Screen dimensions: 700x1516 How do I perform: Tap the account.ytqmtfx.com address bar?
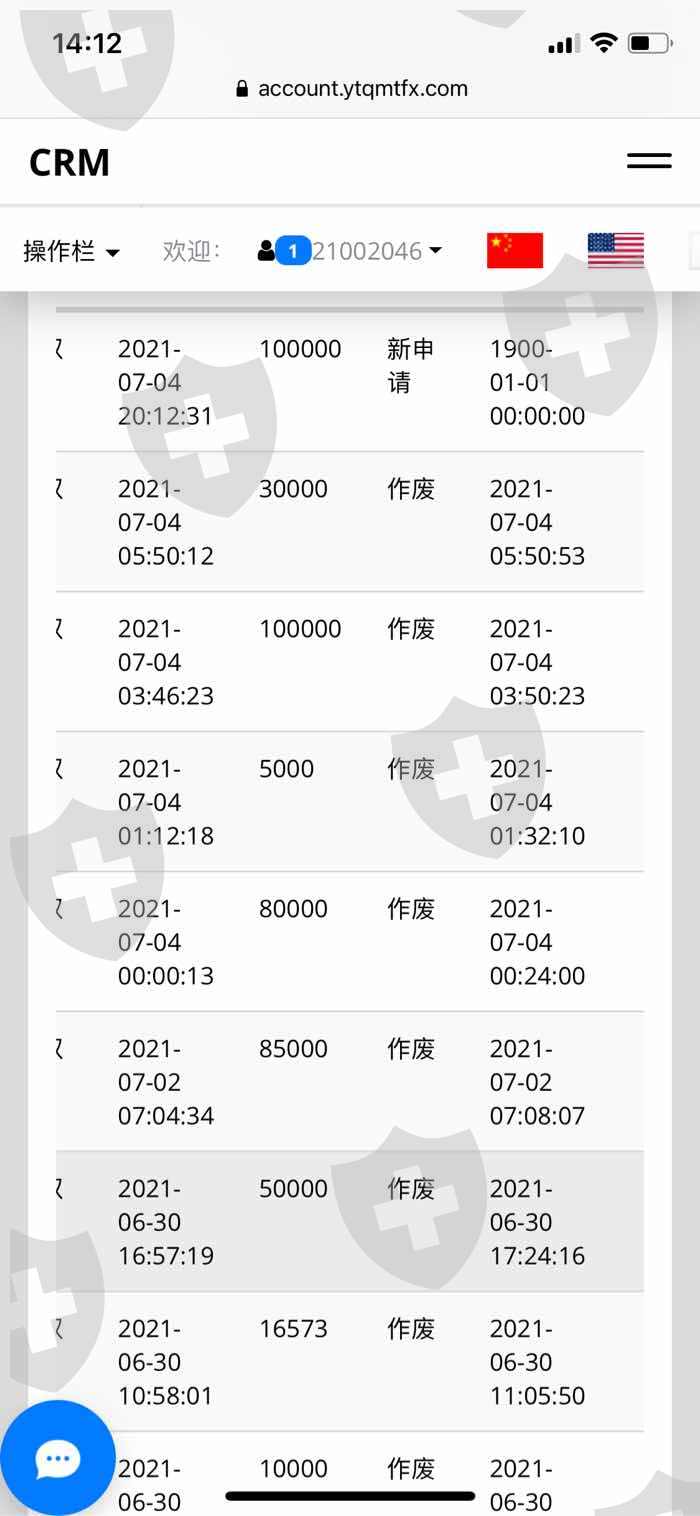pos(352,88)
